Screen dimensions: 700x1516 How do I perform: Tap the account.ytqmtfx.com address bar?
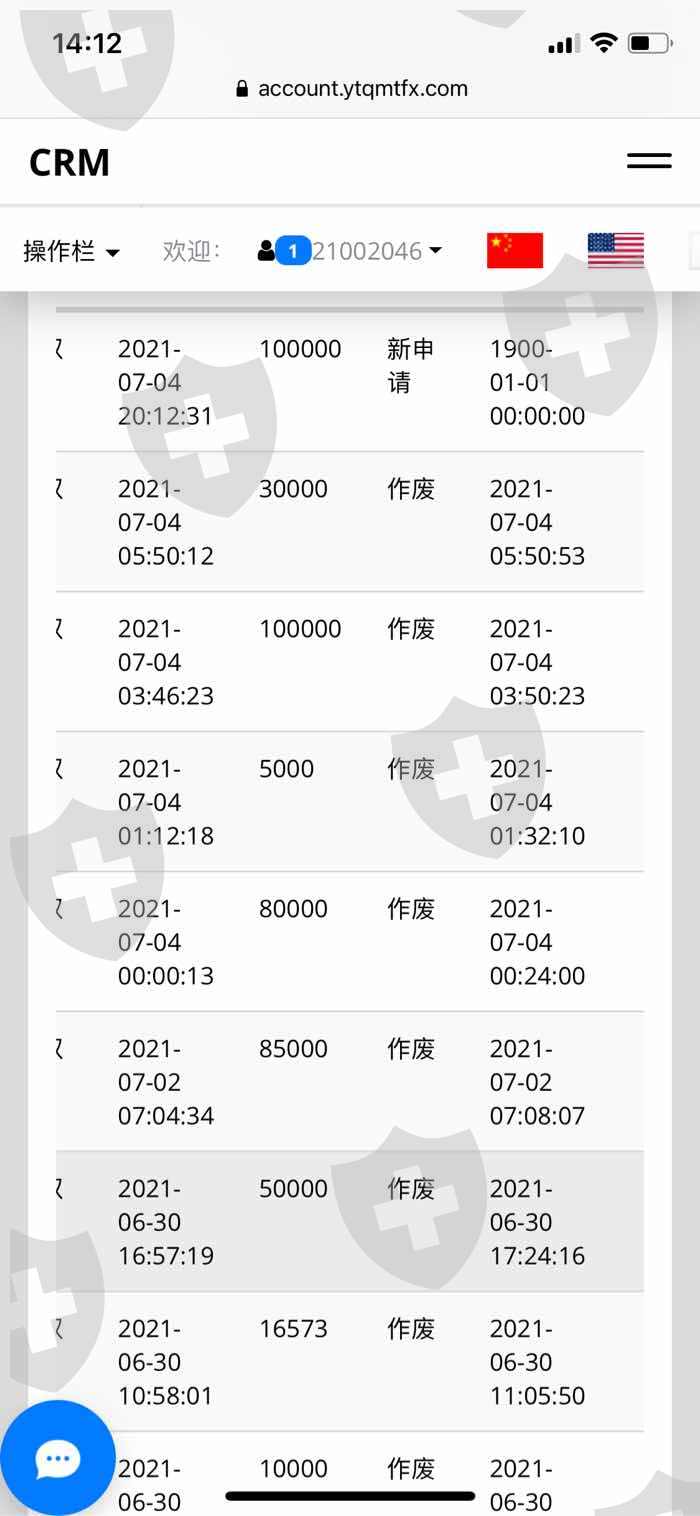pos(352,88)
